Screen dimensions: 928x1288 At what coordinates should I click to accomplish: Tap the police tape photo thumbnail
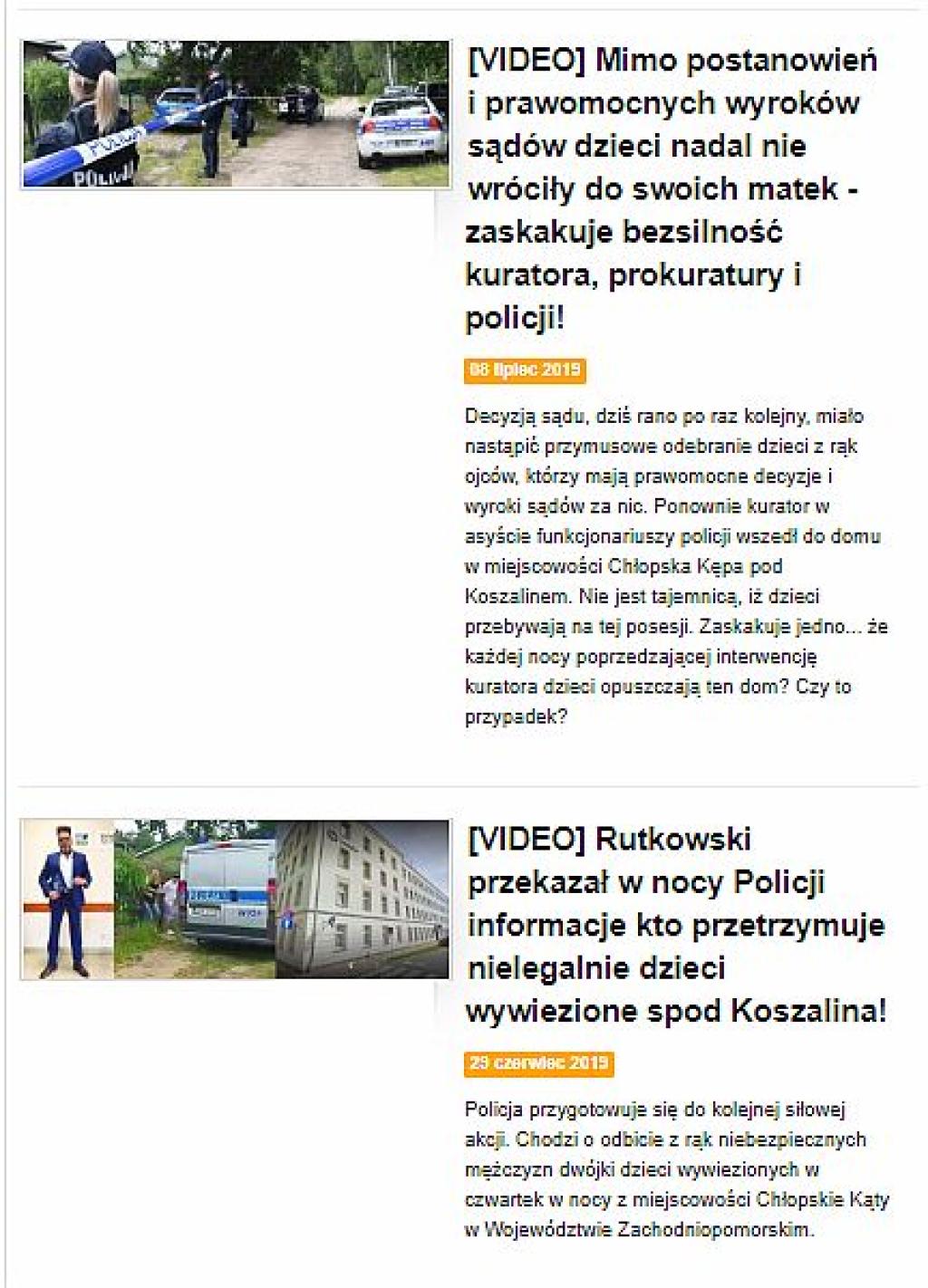click(235, 114)
